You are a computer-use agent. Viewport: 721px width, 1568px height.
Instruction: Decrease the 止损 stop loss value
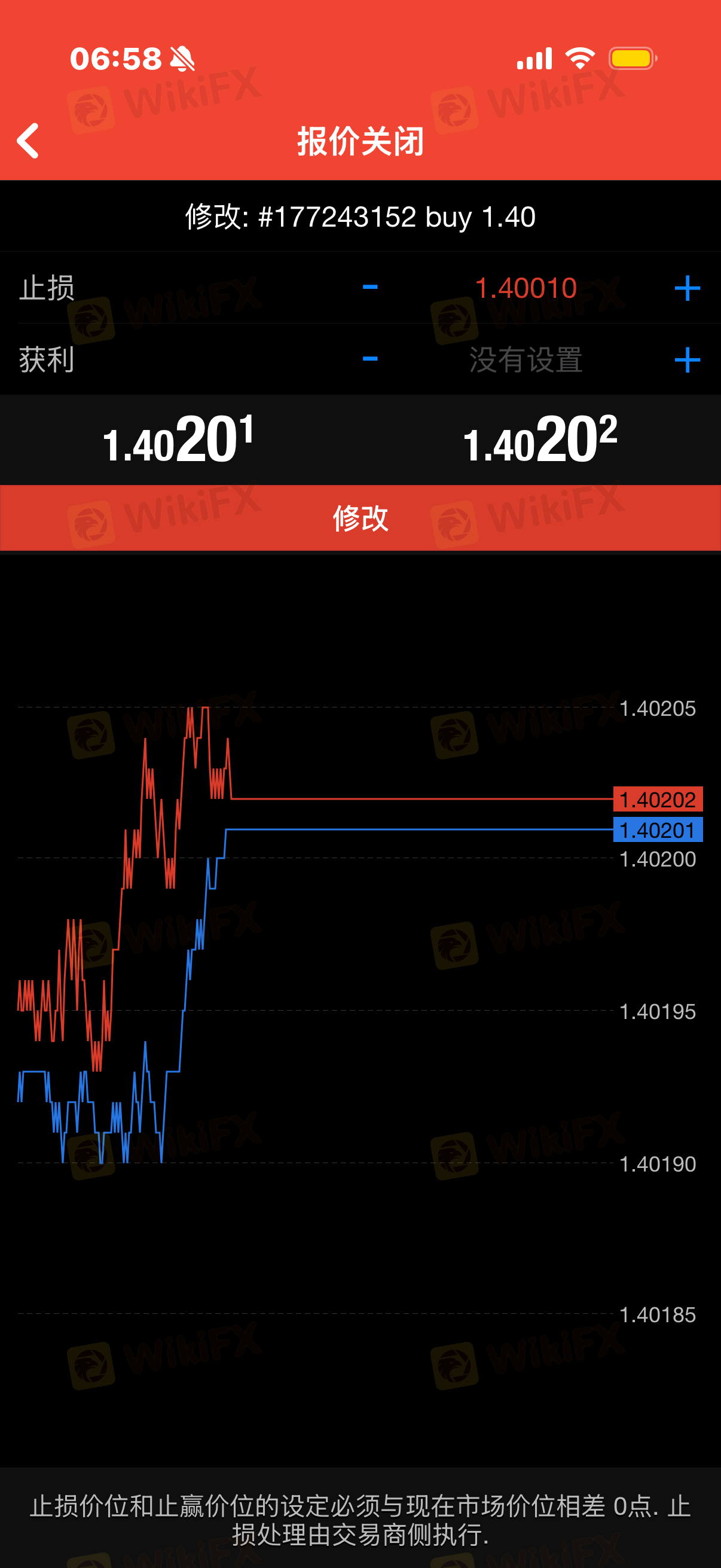[370, 287]
